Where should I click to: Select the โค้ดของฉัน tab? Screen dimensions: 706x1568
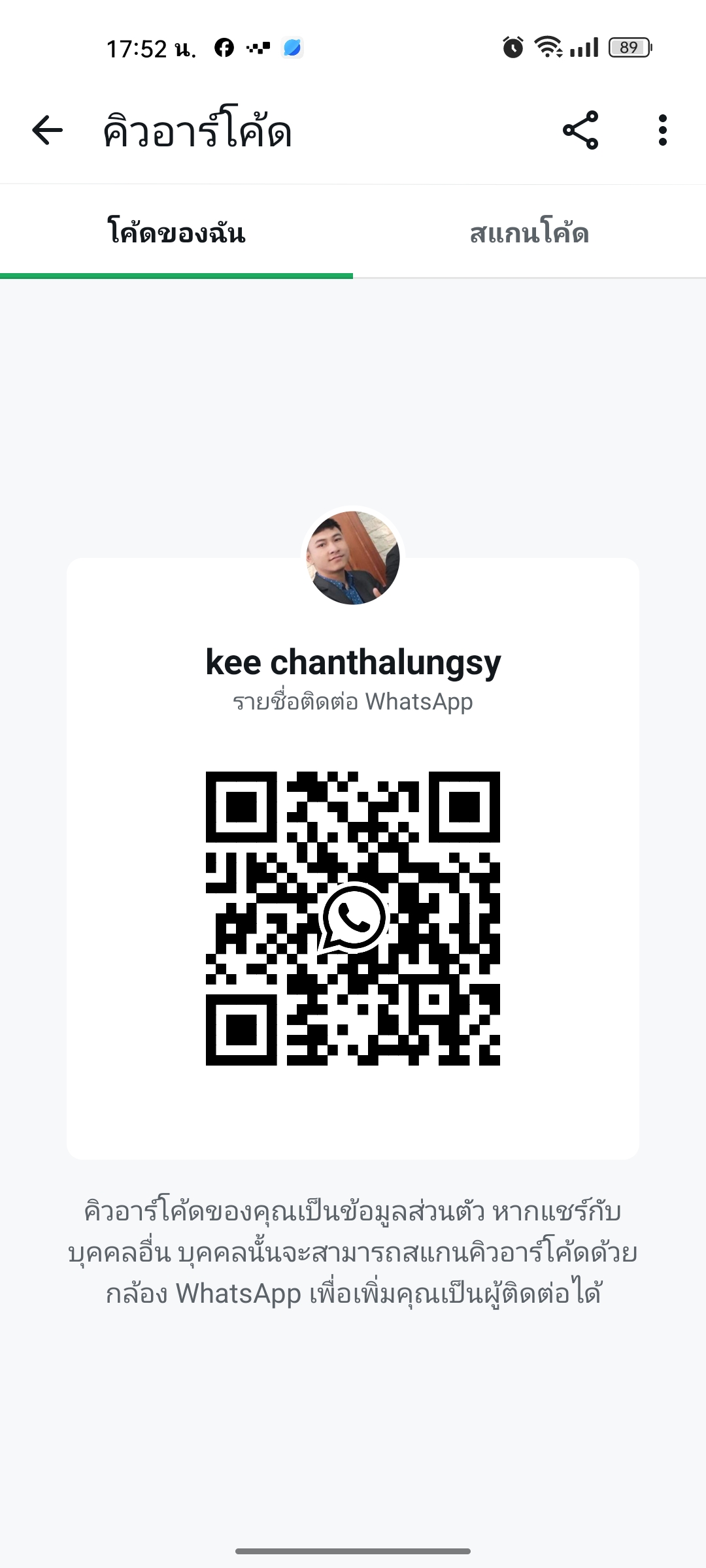[176, 234]
